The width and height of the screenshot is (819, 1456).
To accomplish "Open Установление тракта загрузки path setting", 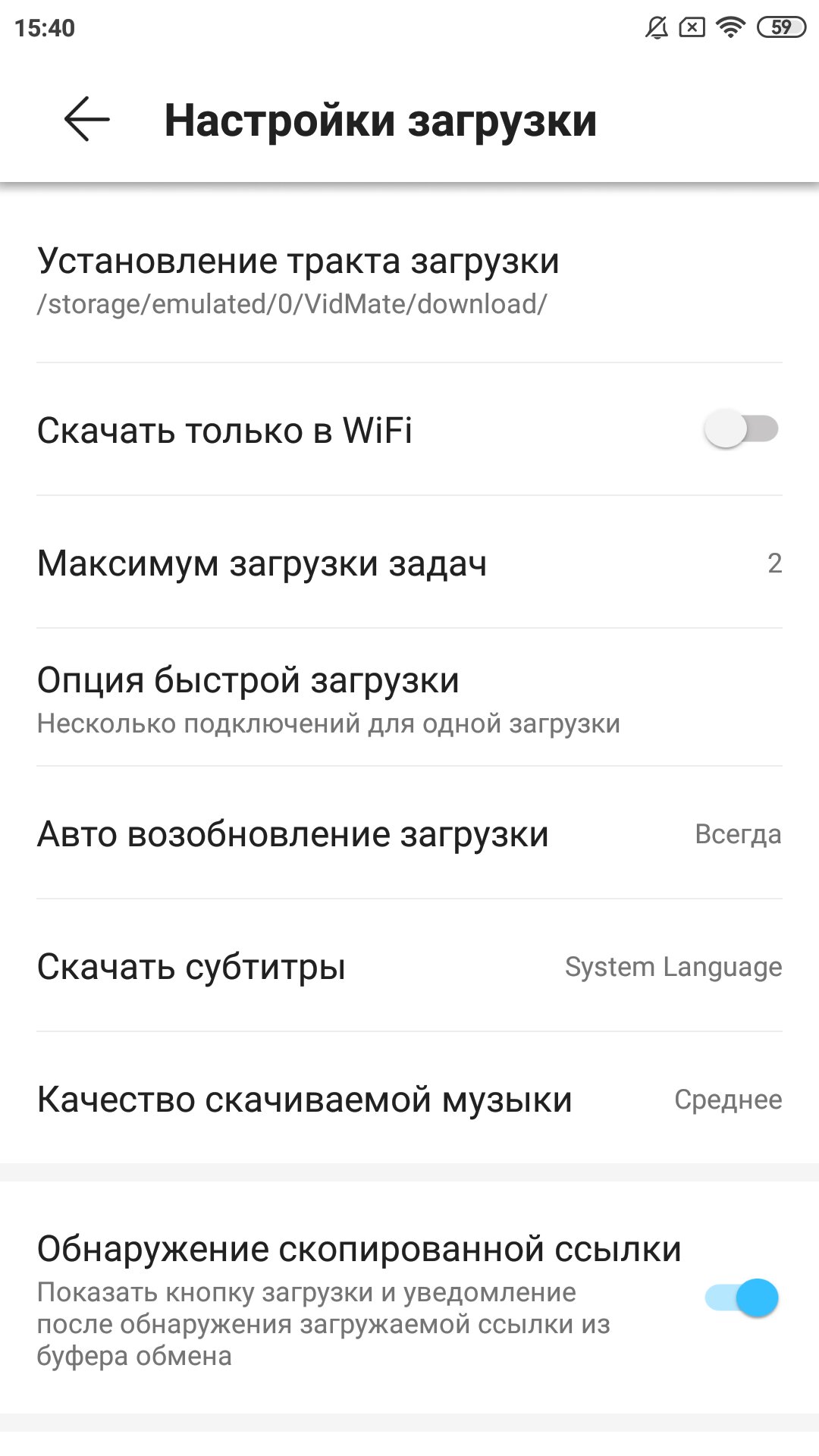I will 409,281.
